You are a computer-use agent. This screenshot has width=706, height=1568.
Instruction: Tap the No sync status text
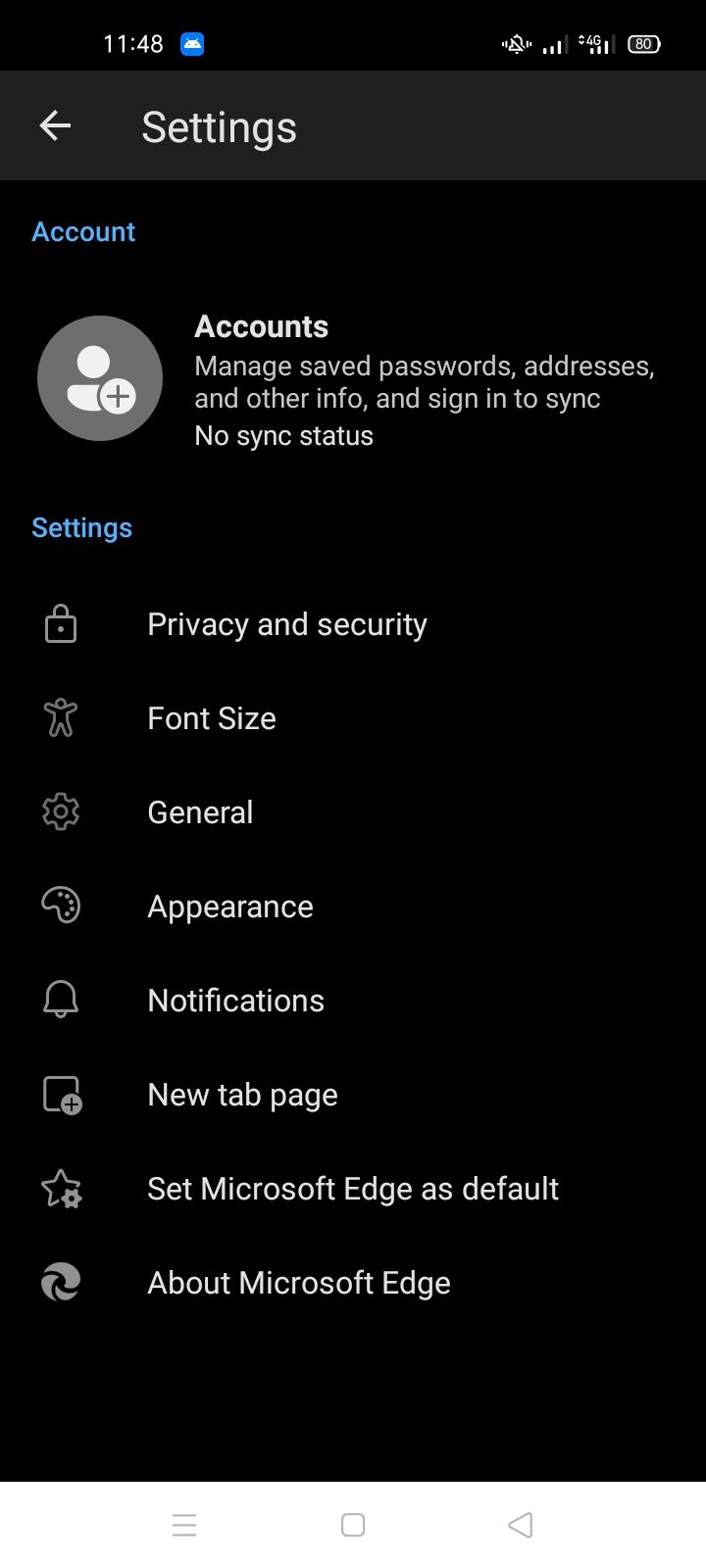coord(283,435)
